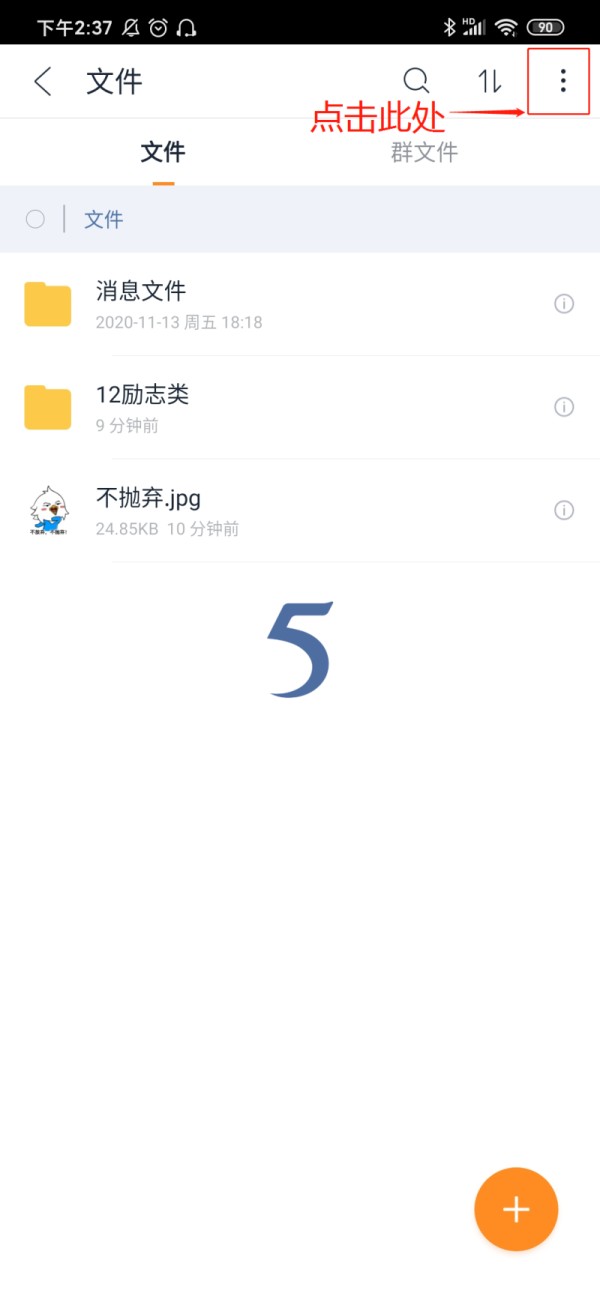The width and height of the screenshot is (600, 1299).
Task: Switch to the 群文件 tab
Action: click(x=424, y=152)
